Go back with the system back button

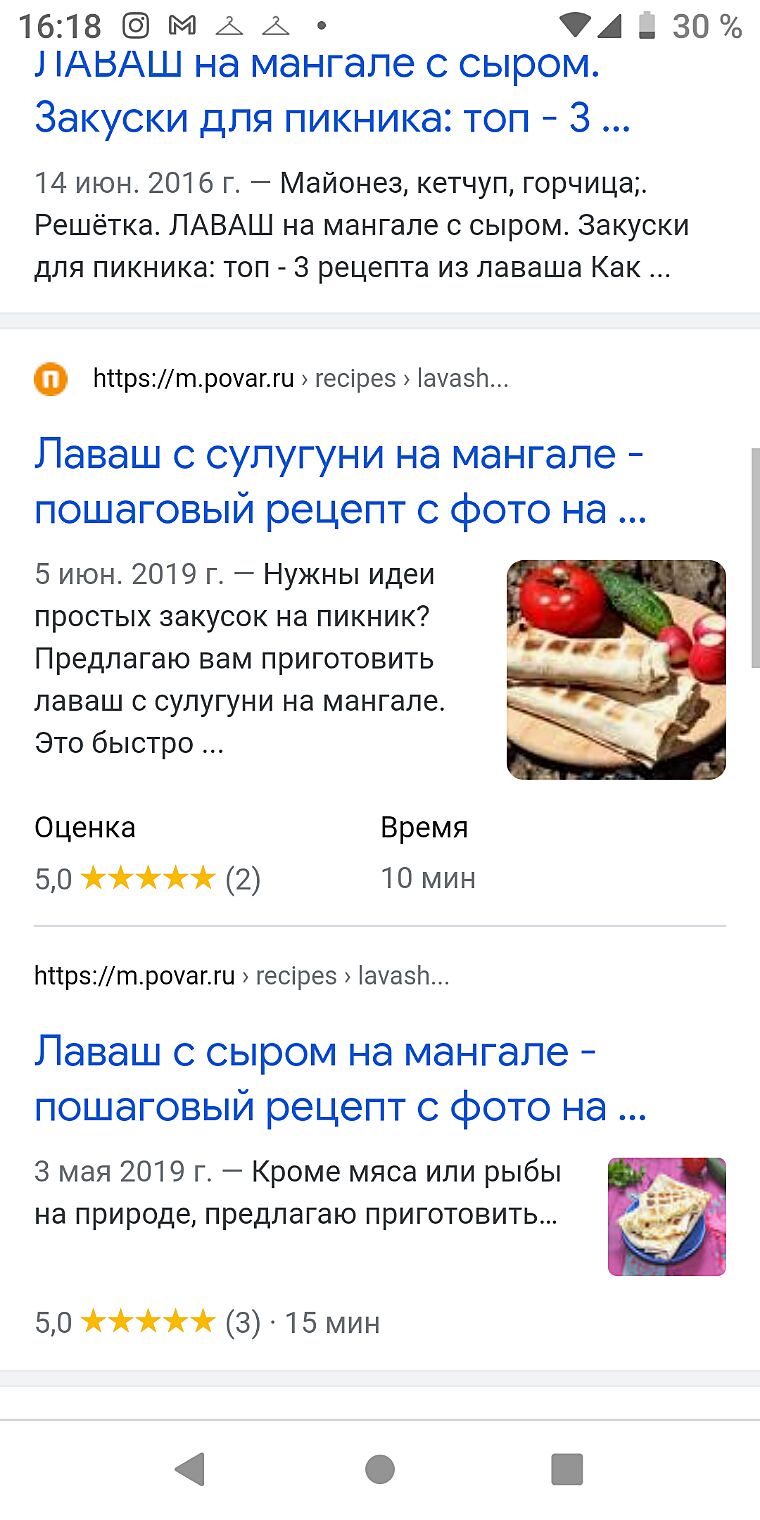pos(189,1469)
